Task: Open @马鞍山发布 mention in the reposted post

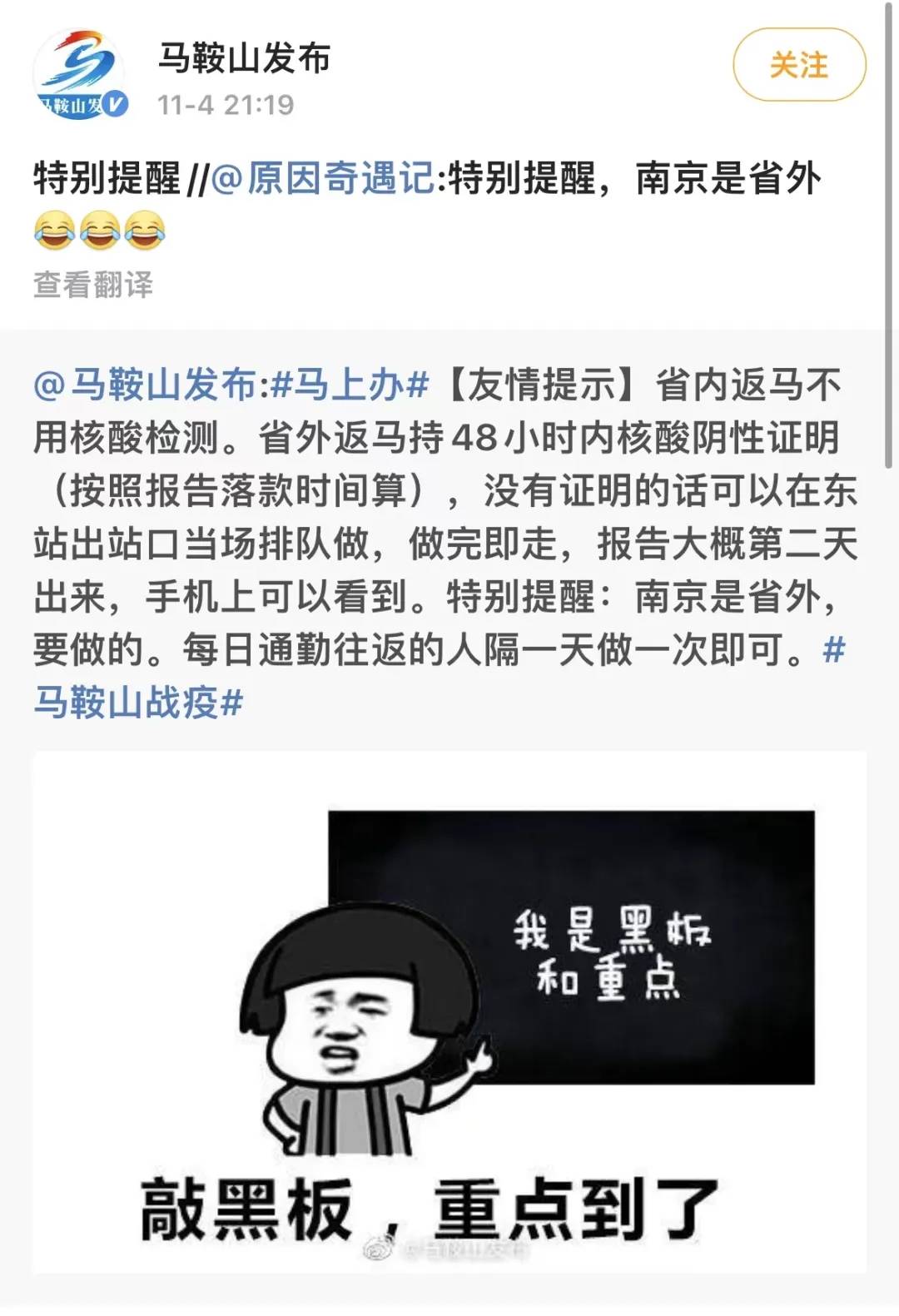Action: tap(145, 384)
